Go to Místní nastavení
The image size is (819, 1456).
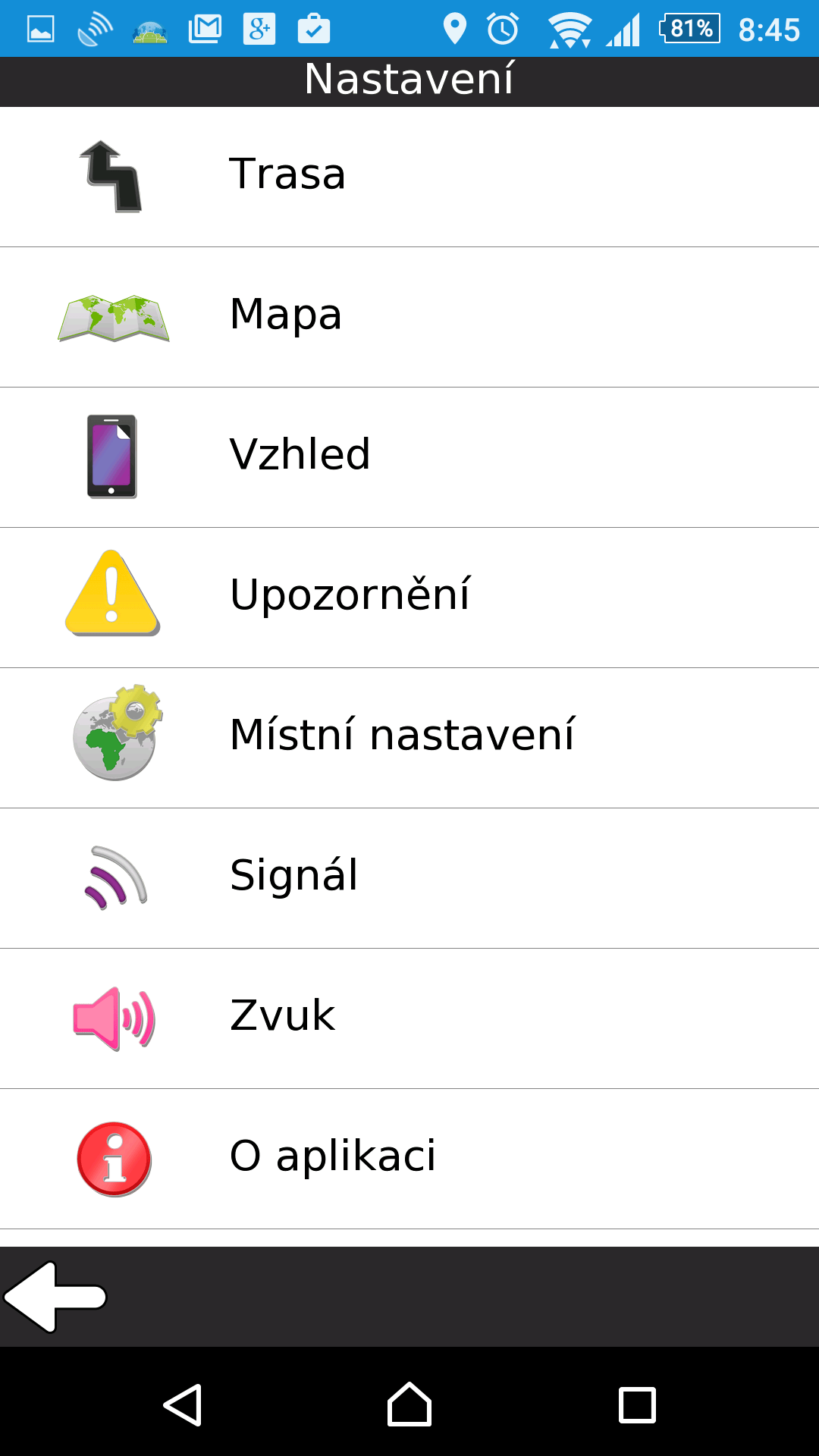pyautogui.click(x=409, y=738)
